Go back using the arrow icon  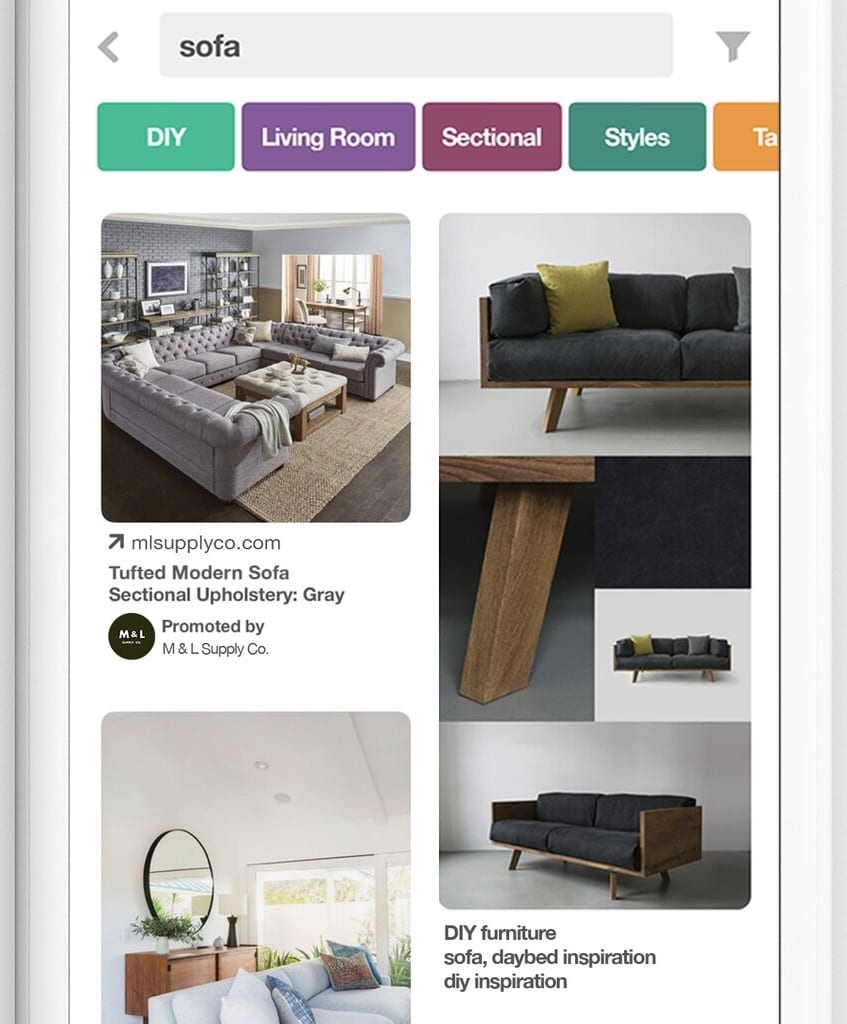click(109, 47)
